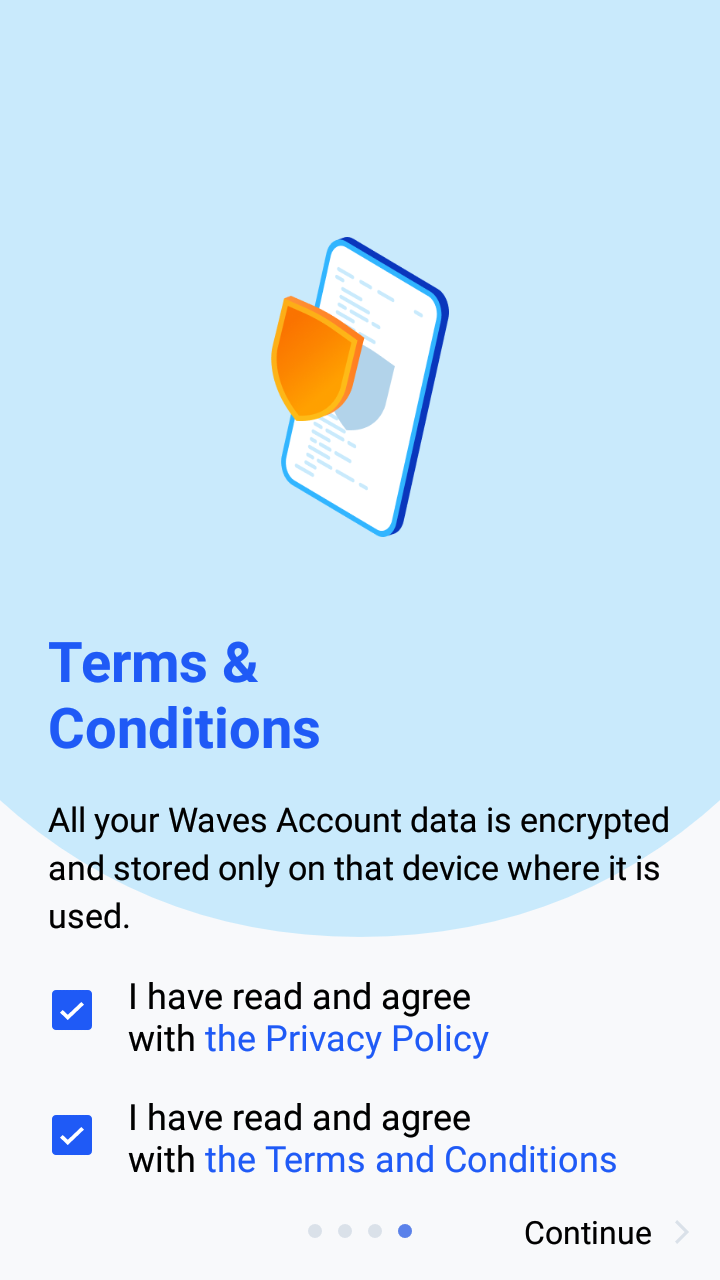Screen dimensions: 720x1280
Task: Open the Privacy Policy link
Action: click(x=346, y=1039)
